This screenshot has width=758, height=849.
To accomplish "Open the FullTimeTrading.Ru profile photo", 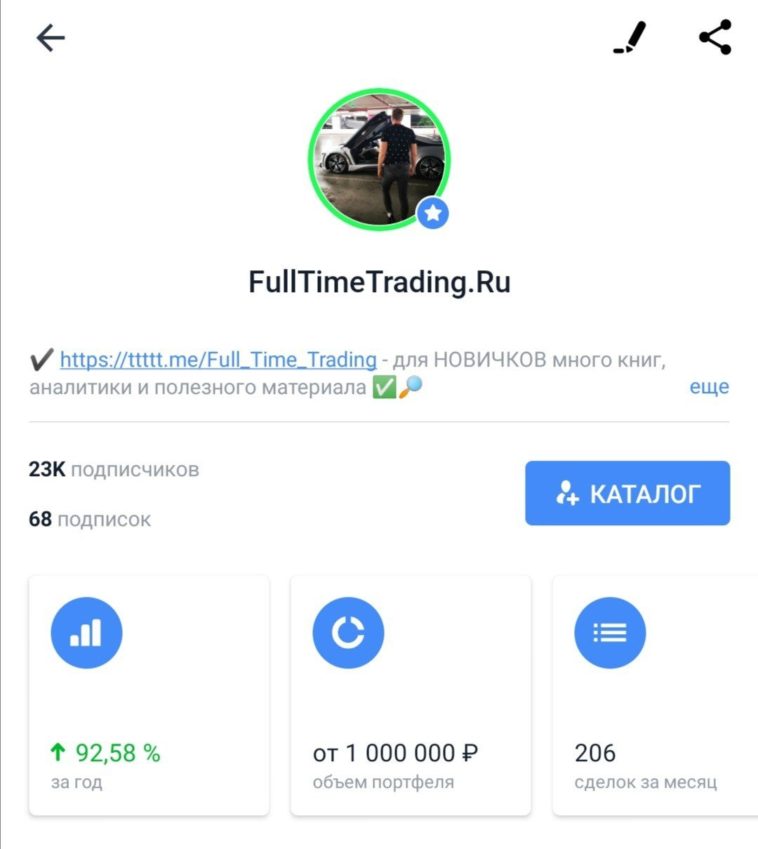I will coord(379,160).
